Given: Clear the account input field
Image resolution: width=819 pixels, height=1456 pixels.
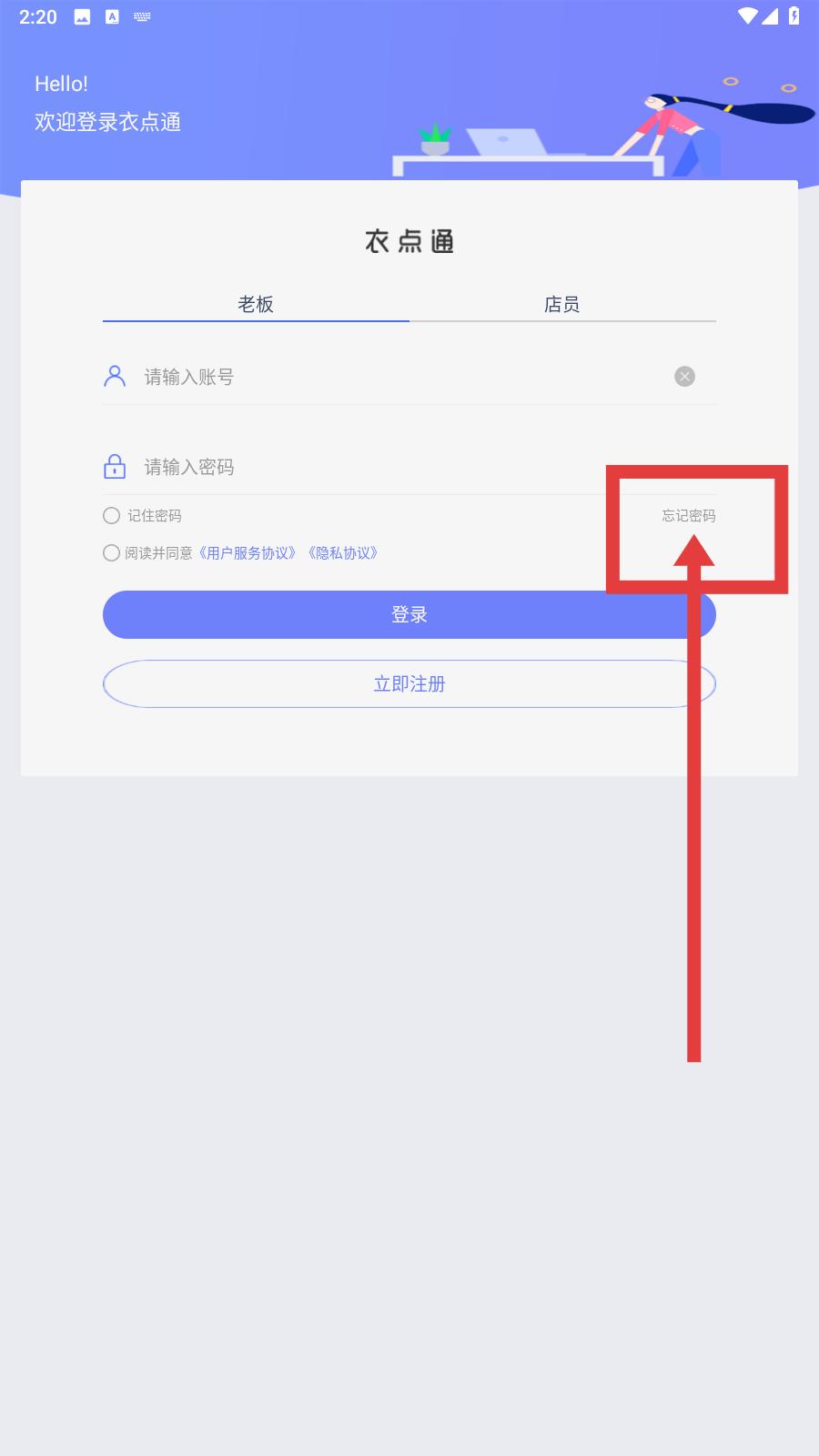Looking at the screenshot, I should tap(684, 377).
